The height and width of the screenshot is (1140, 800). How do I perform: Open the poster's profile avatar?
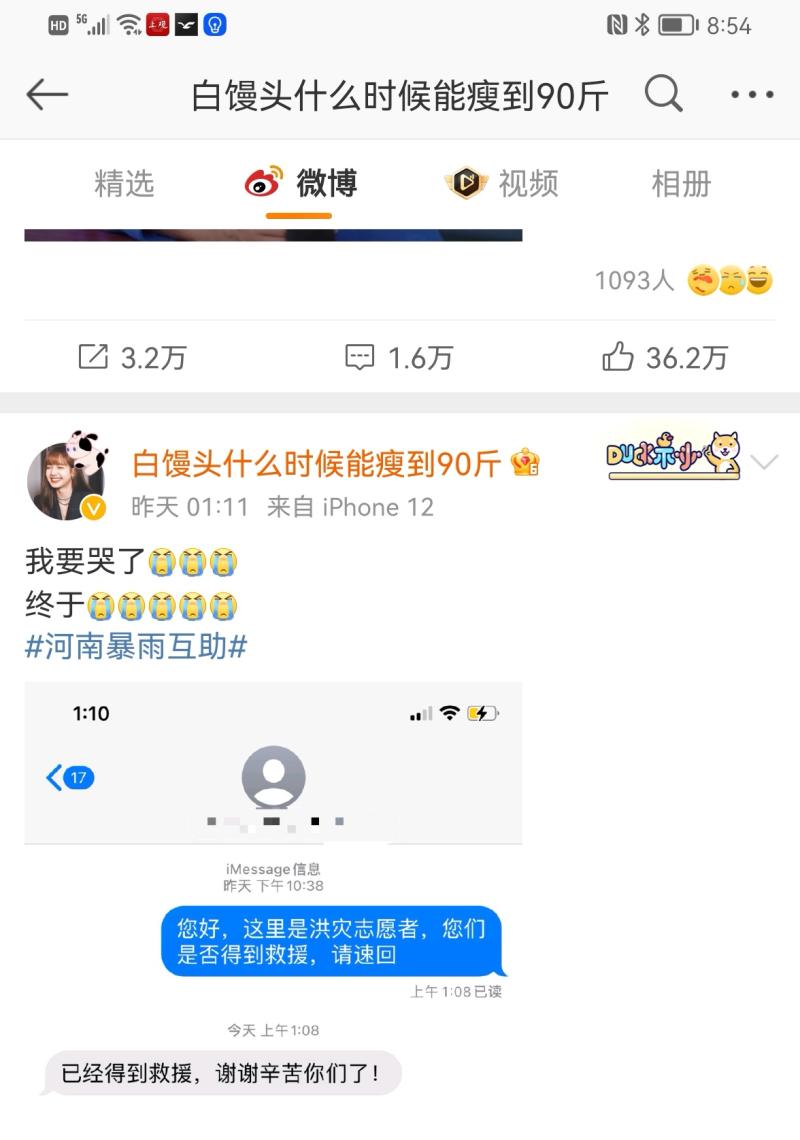tap(66, 480)
